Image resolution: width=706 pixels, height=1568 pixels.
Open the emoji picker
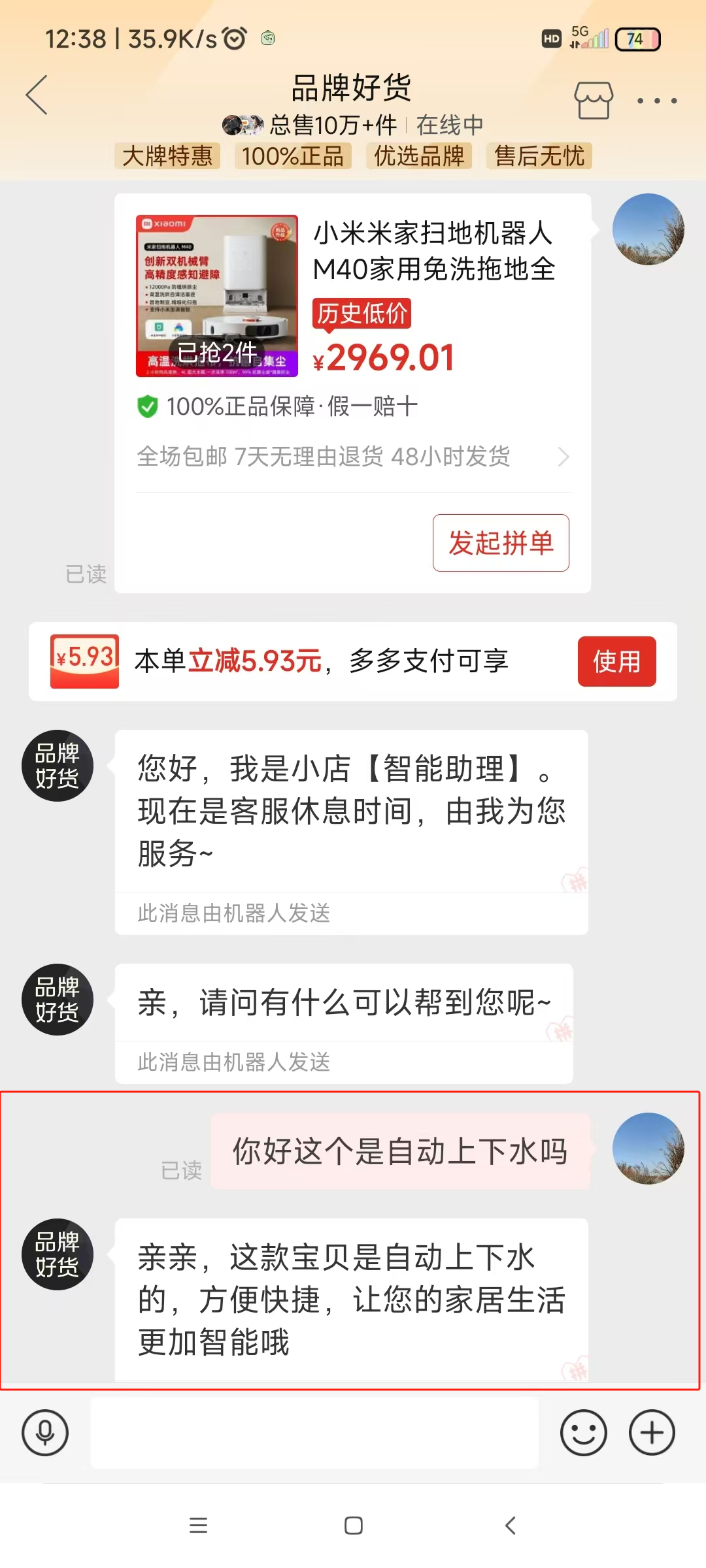[583, 1433]
